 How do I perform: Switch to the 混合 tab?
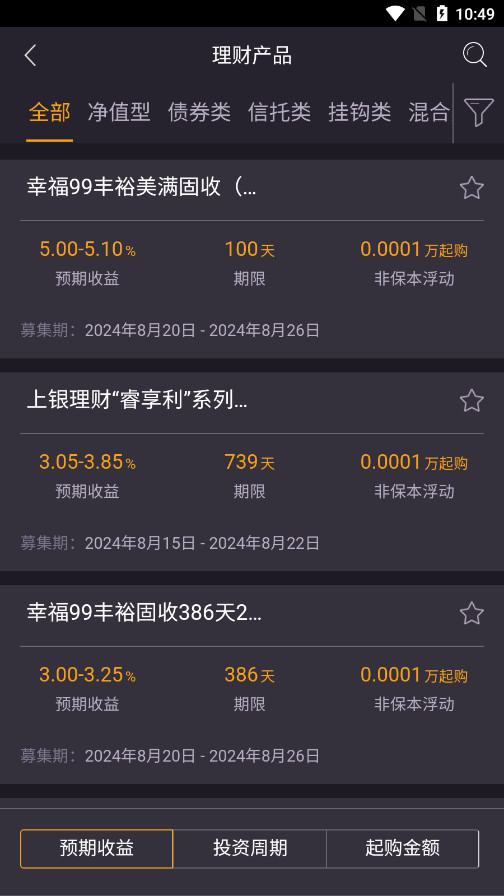click(x=429, y=112)
